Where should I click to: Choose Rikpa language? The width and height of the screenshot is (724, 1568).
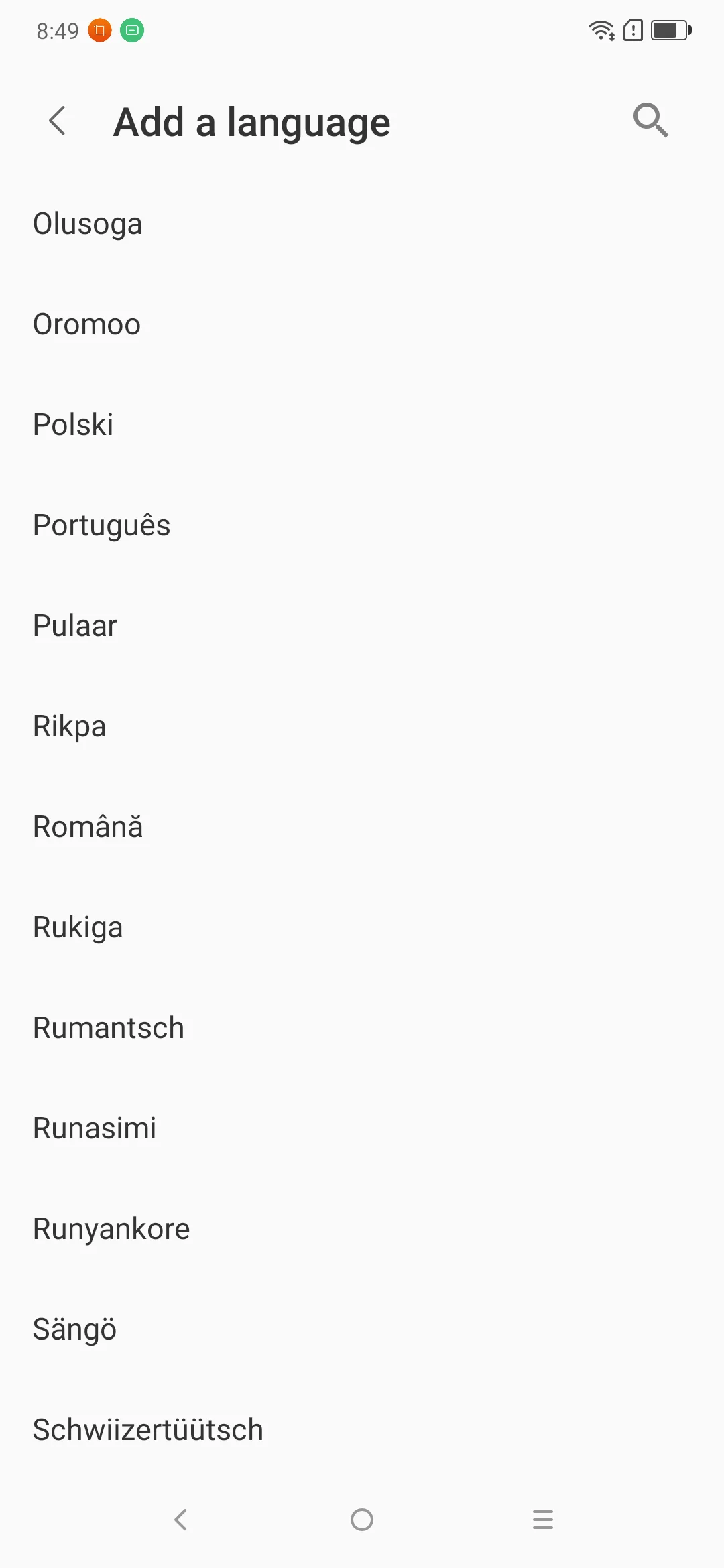click(70, 726)
